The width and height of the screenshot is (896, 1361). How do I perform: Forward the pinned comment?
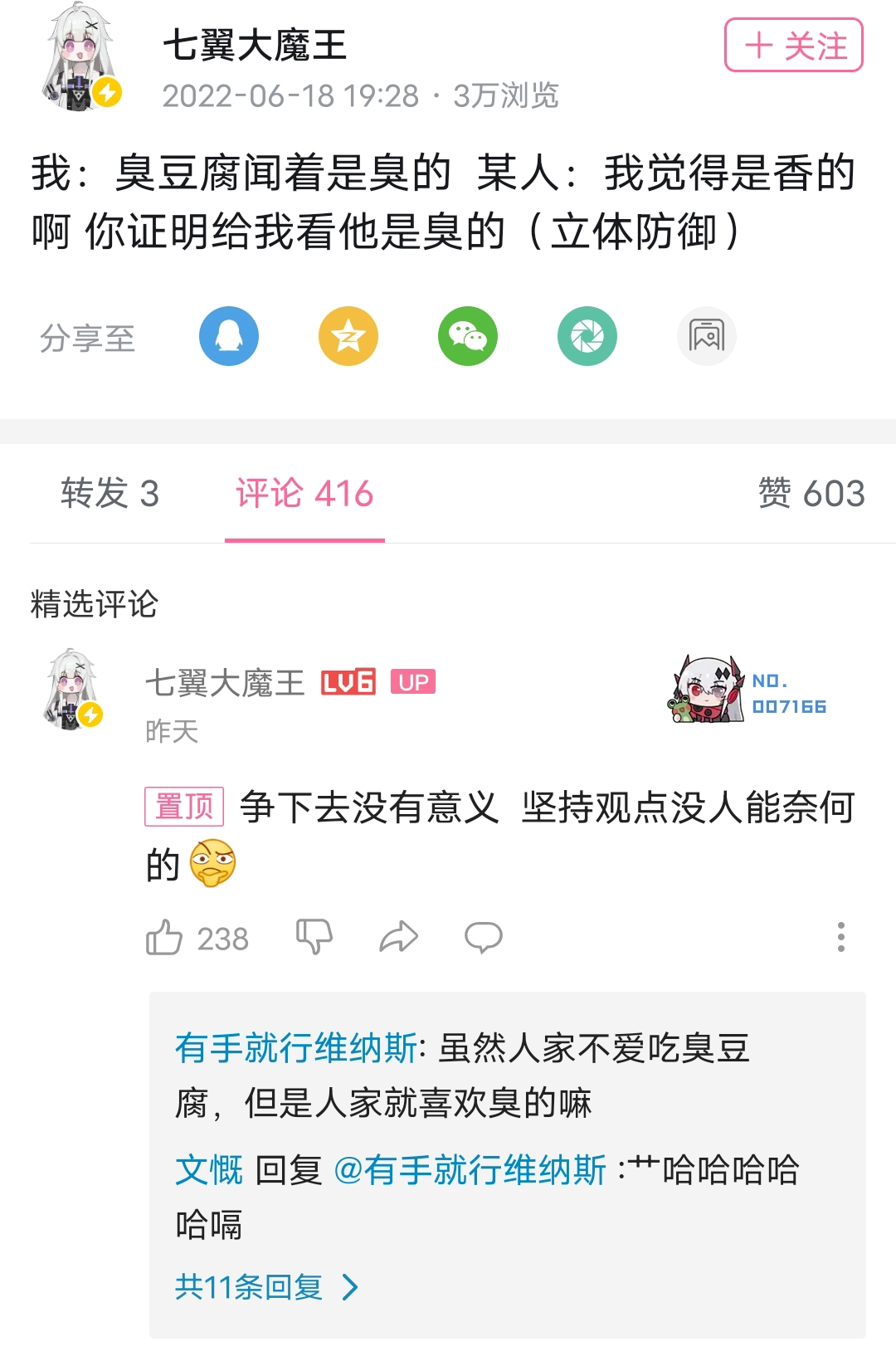pos(399,938)
